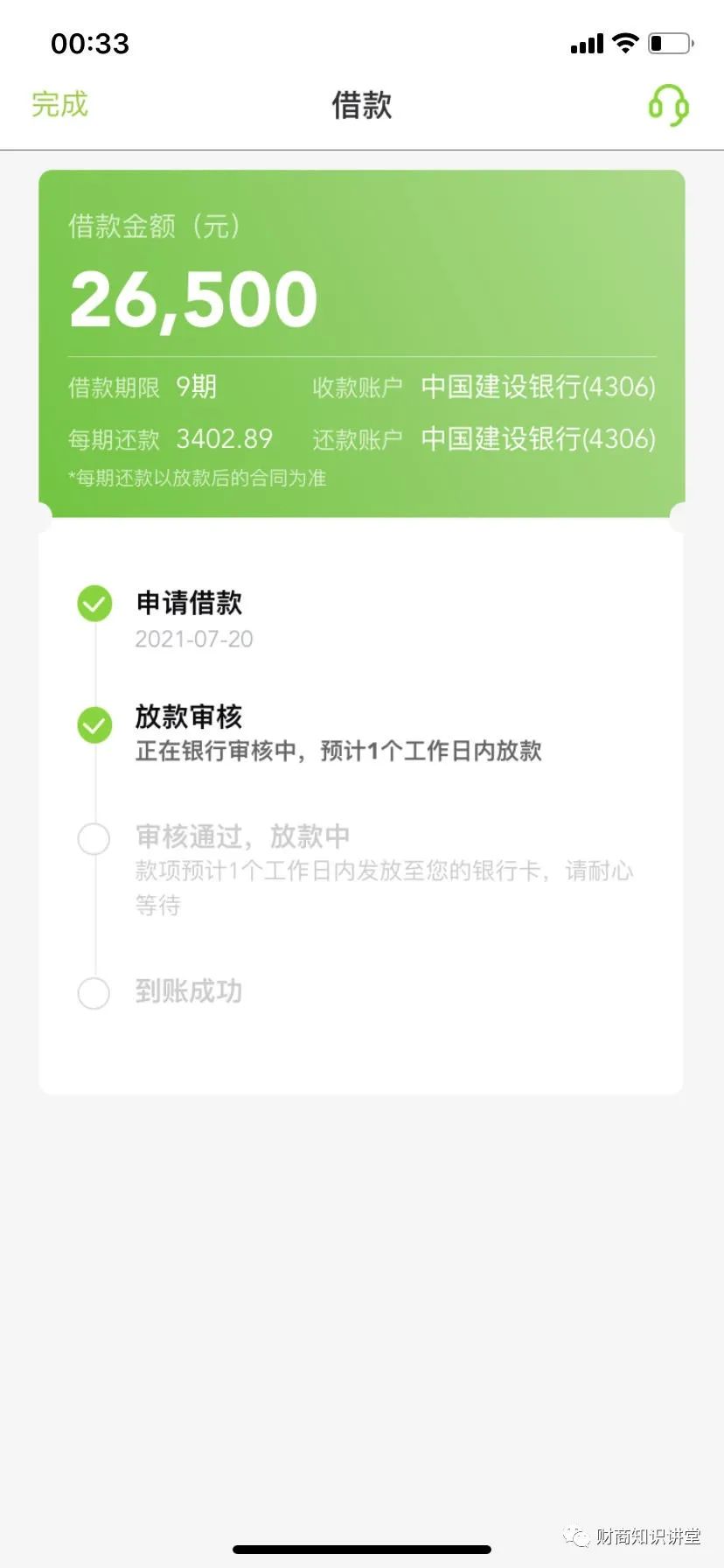Click the loan amount 26,500
The width and height of the screenshot is (724, 1568).
point(194,297)
